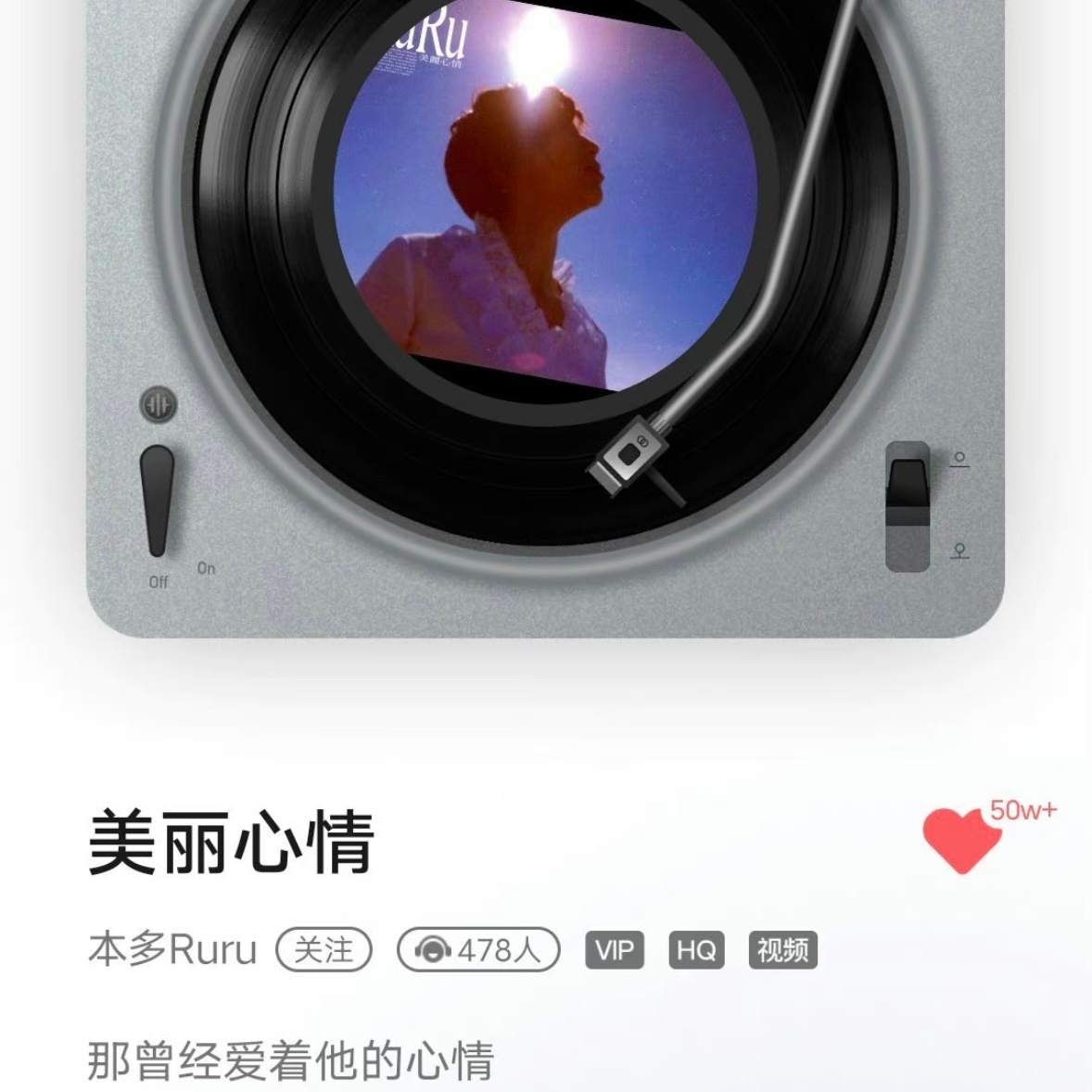Tap the round sound-wave icon above the lever

(159, 406)
